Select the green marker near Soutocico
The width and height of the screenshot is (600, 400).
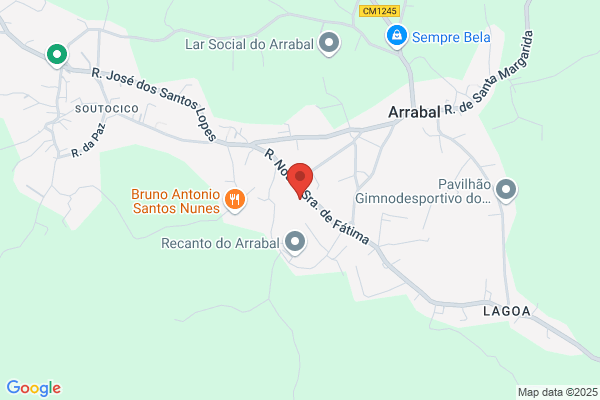pos(57,56)
